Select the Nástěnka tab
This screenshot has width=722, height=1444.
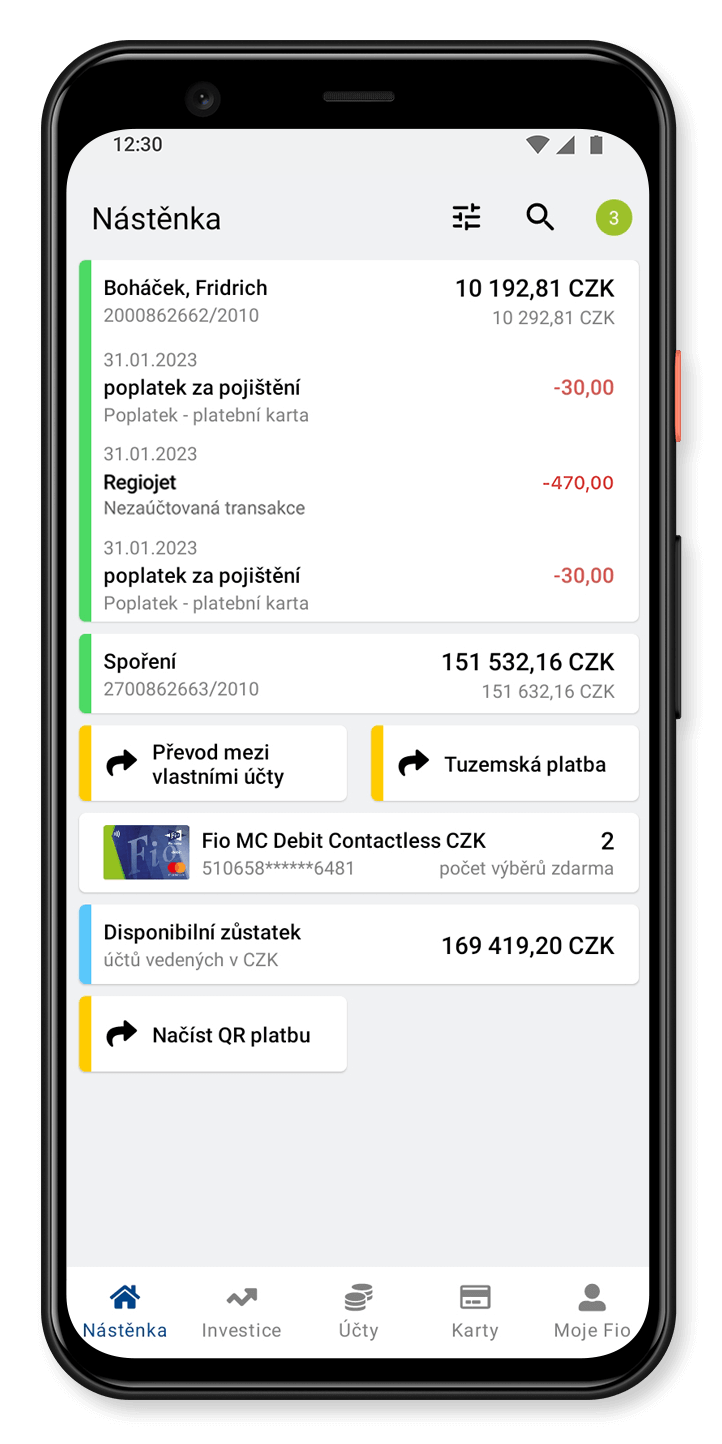pyautogui.click(x=125, y=1312)
